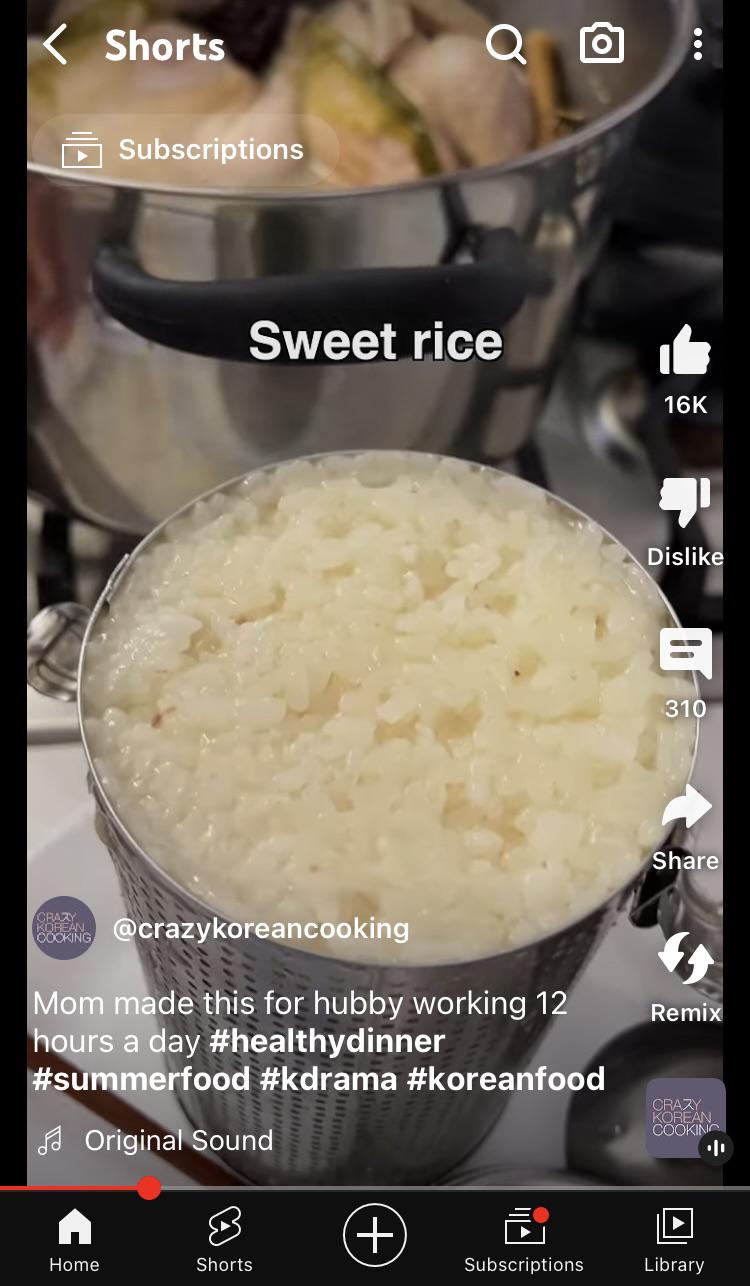Image resolution: width=750 pixels, height=1286 pixels.
Task: Dislike this Short
Action: coord(685,504)
